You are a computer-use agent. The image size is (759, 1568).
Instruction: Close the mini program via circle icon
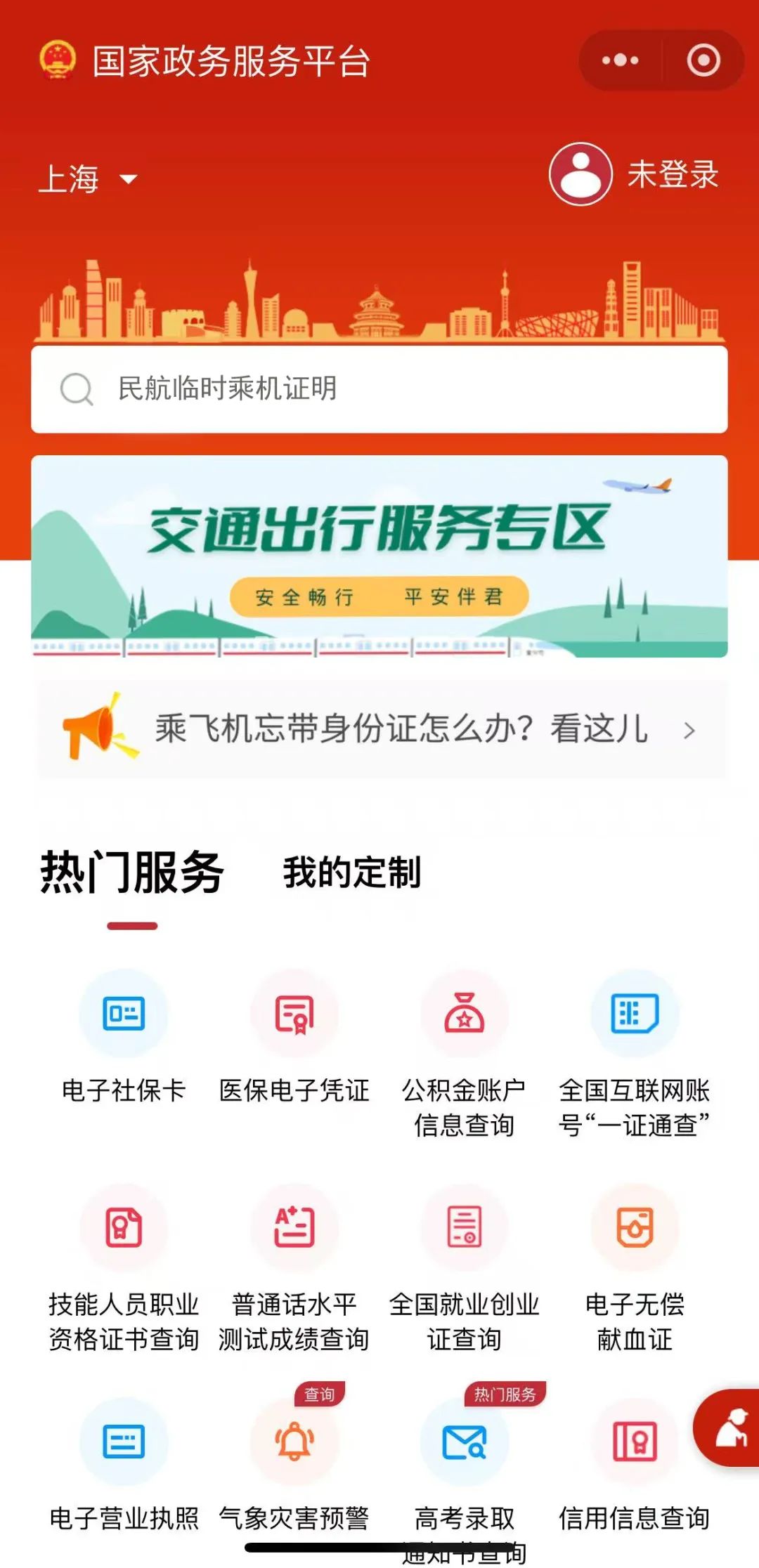pyautogui.click(x=703, y=60)
